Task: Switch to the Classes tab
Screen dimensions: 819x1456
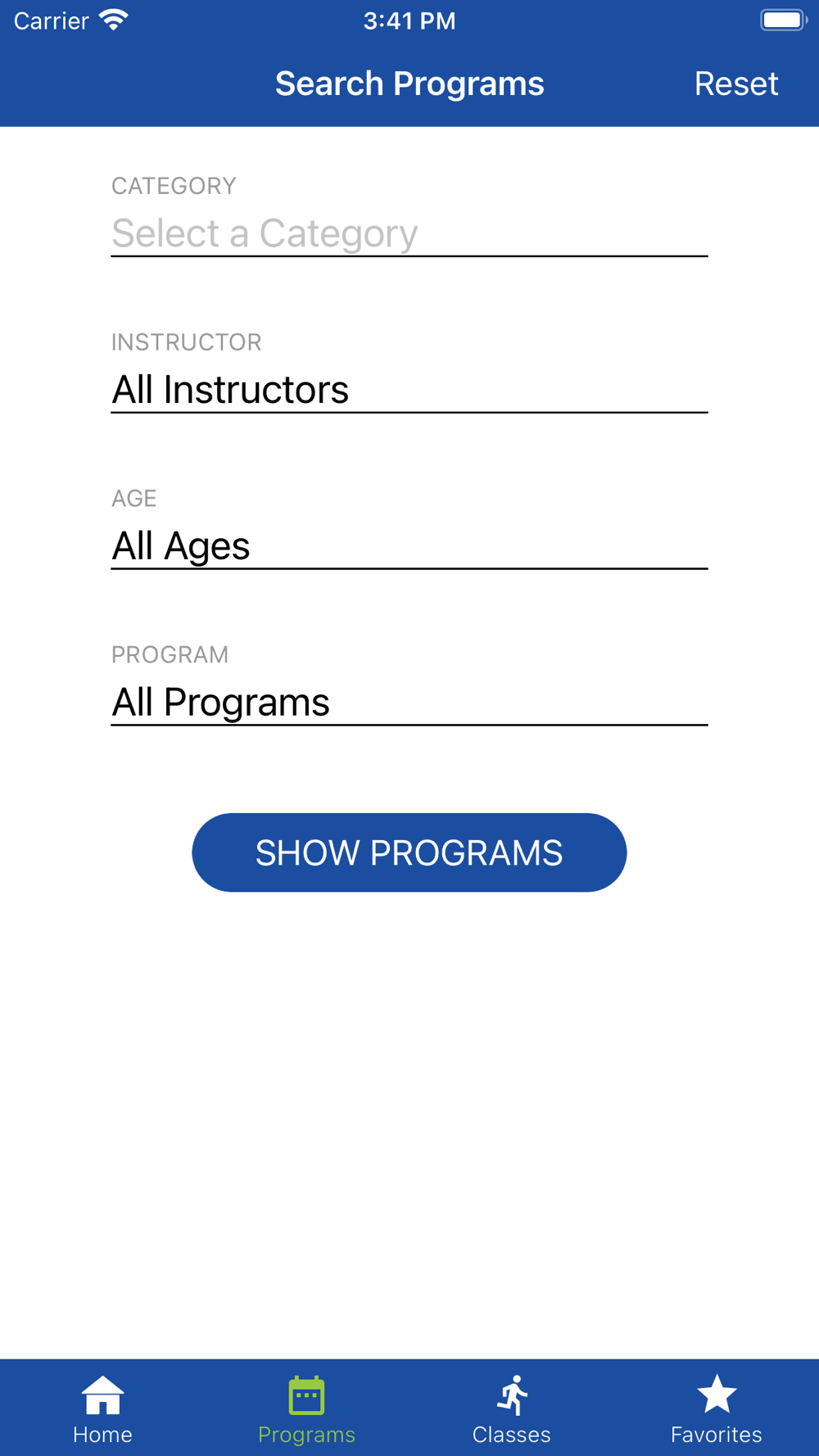Action: tap(512, 1409)
